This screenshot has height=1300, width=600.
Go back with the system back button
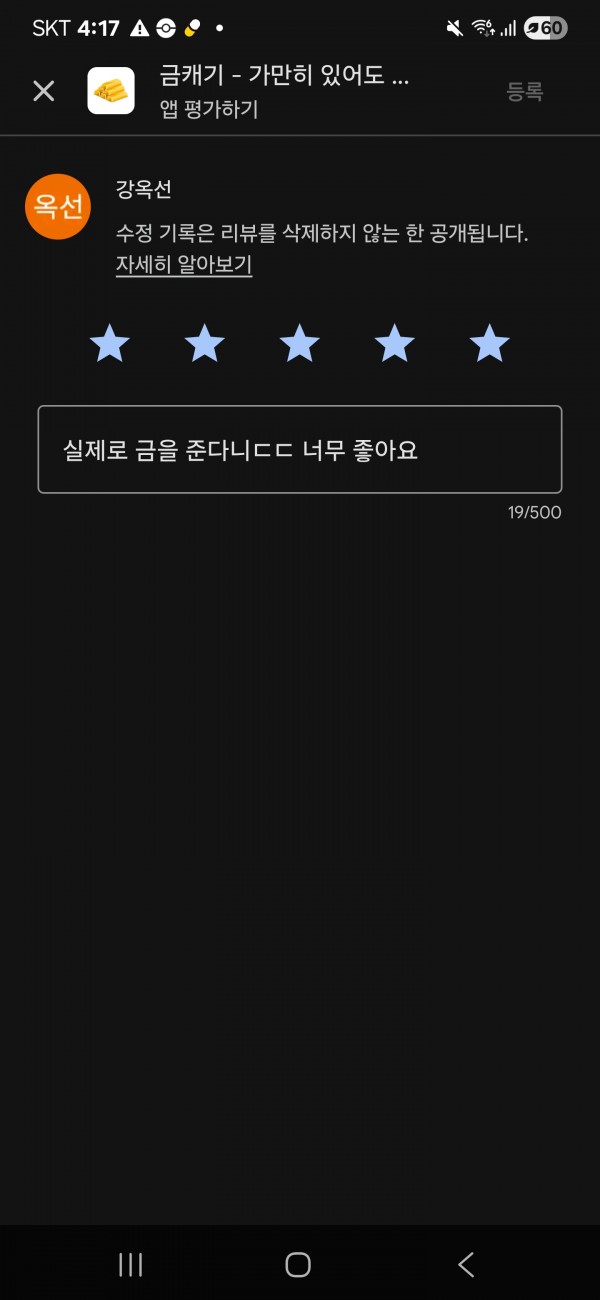tap(466, 1264)
